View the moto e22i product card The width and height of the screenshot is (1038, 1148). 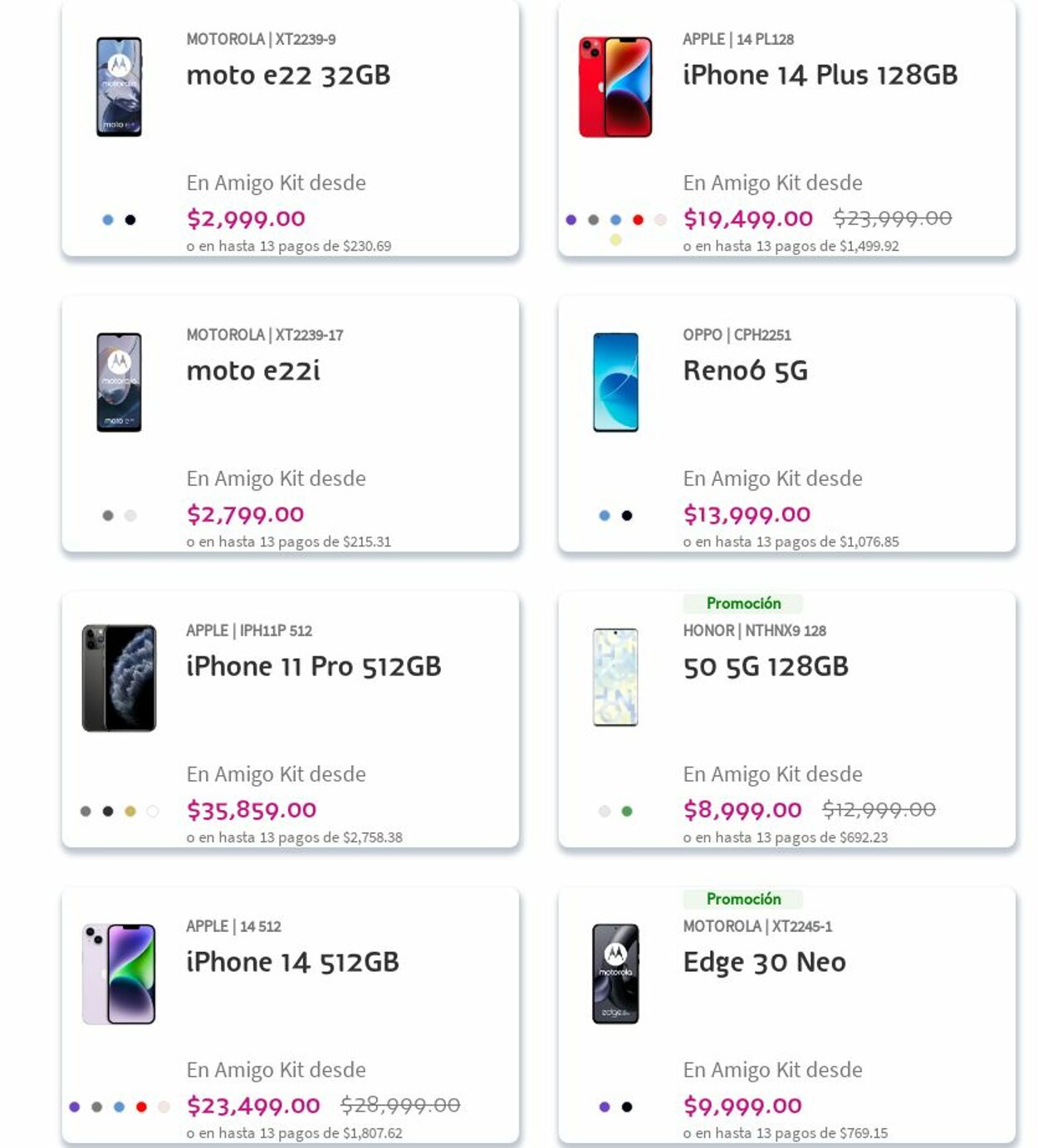253,371
